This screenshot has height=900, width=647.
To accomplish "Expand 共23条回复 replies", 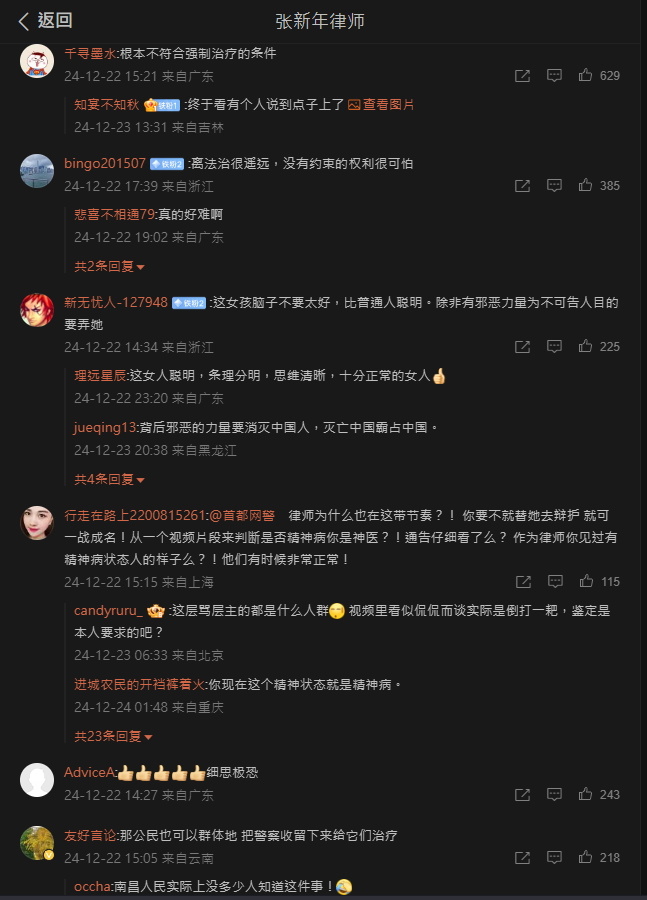I will tap(113, 736).
